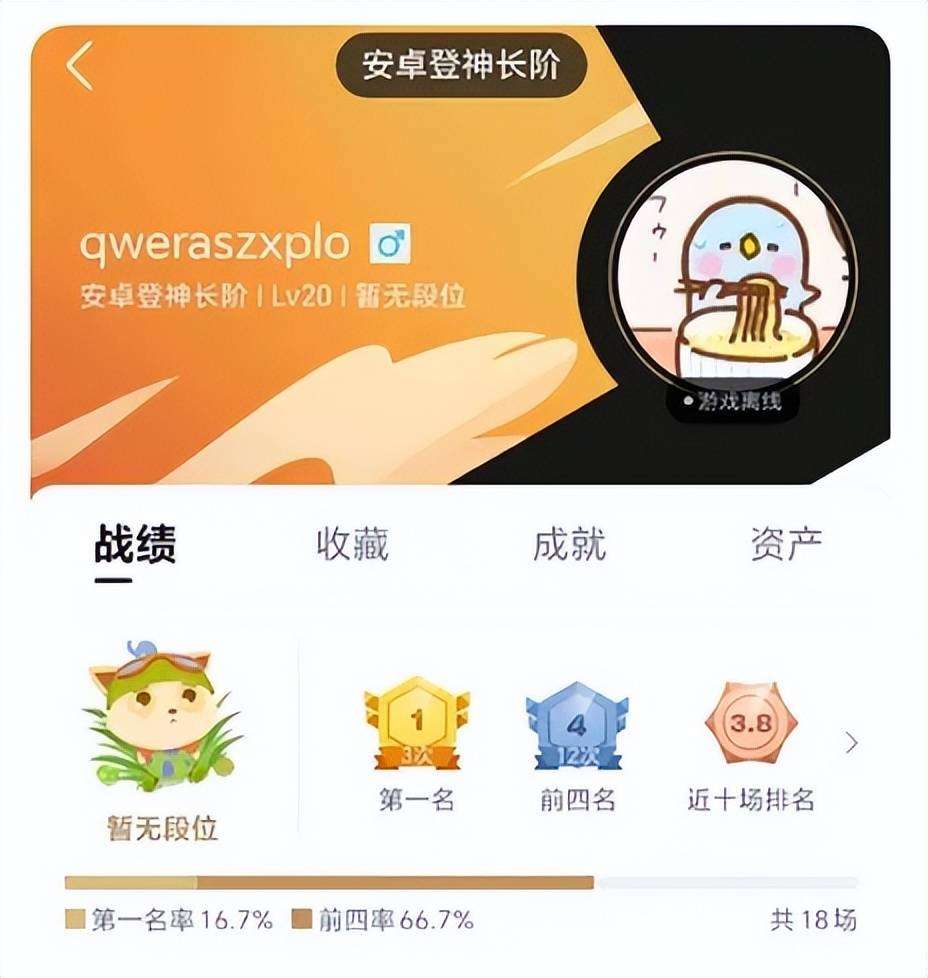Switch to the 战绩 tab
The height and width of the screenshot is (978, 928).
click(x=135, y=545)
